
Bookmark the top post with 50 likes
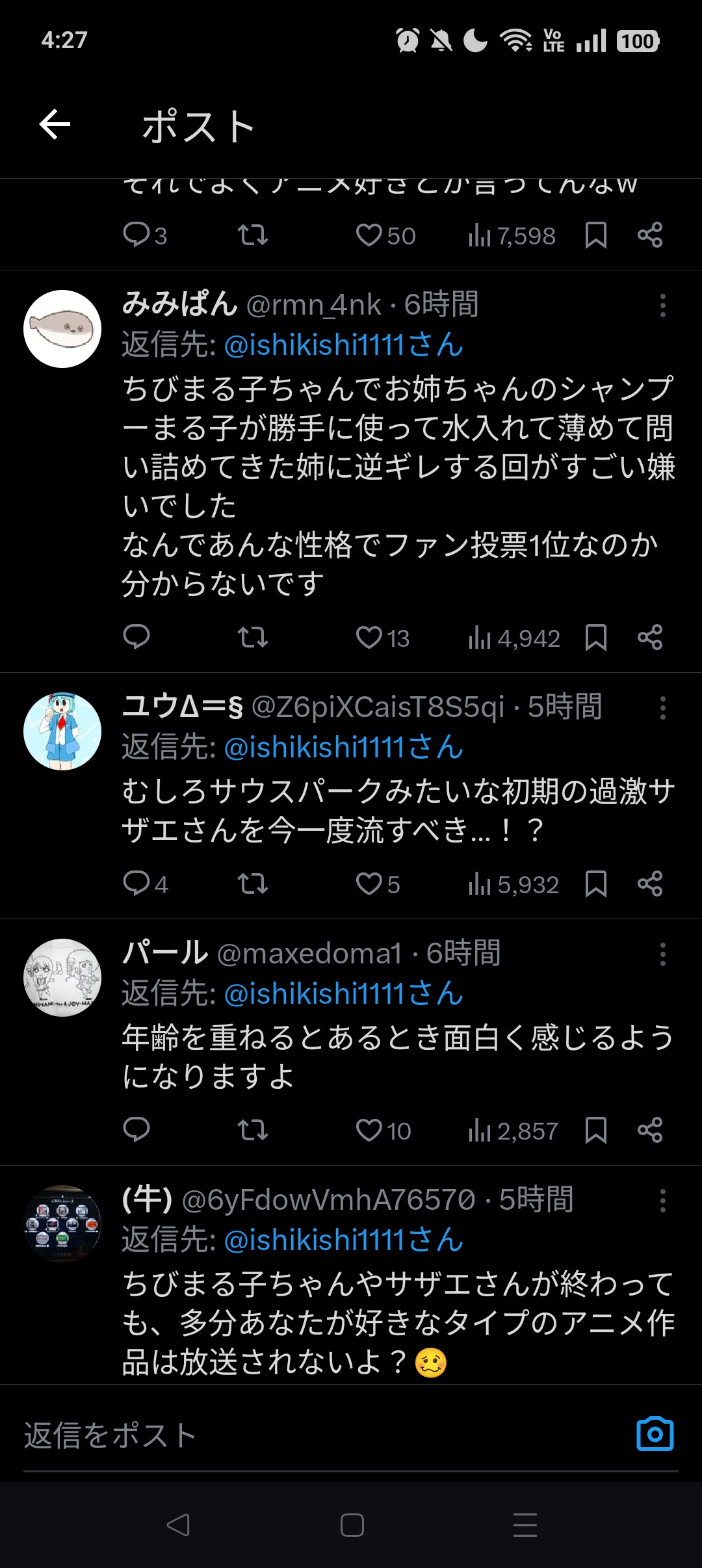595,235
